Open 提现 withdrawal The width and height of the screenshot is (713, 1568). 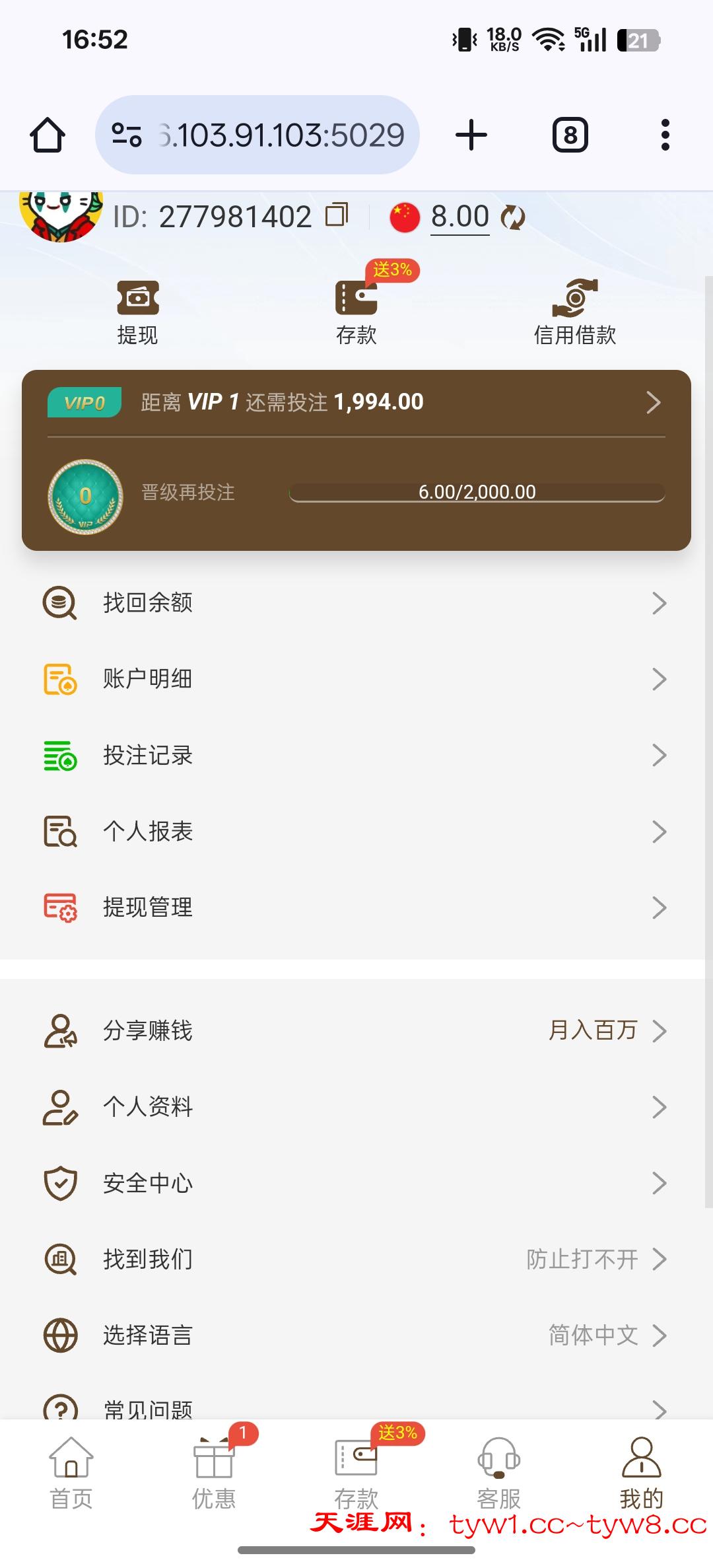pos(137,312)
